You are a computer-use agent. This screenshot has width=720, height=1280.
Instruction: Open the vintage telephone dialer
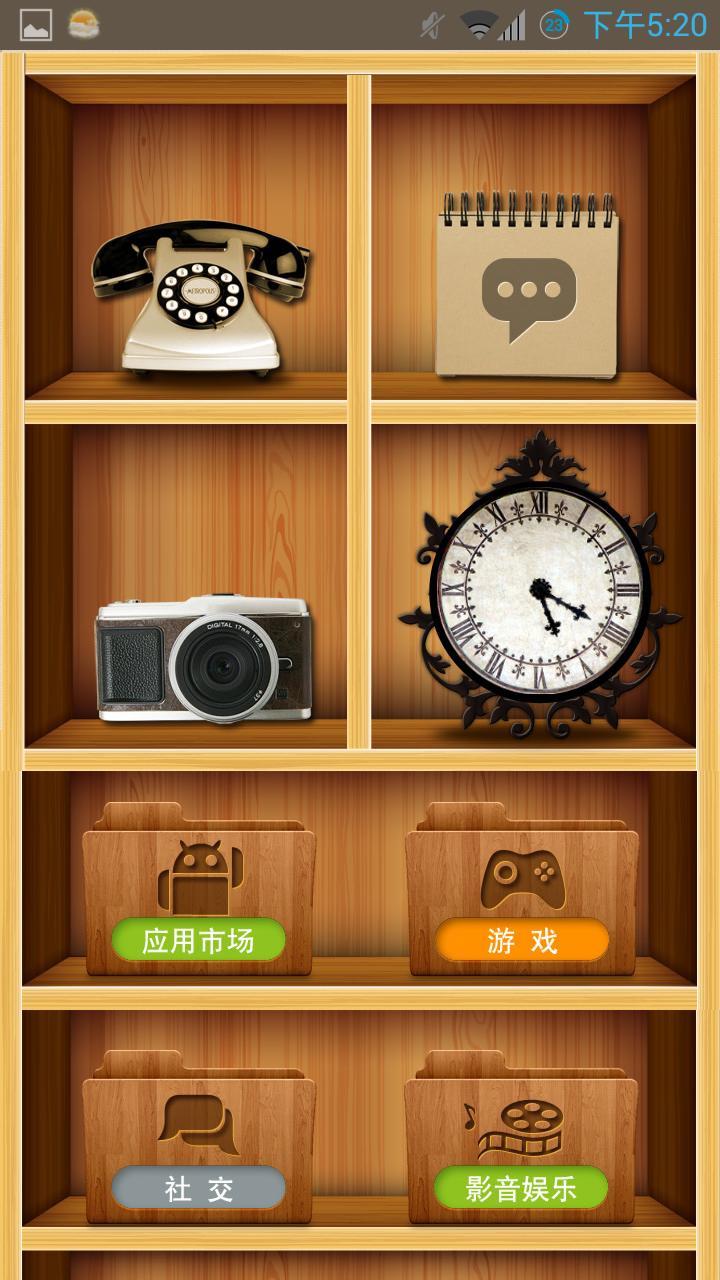point(200,297)
